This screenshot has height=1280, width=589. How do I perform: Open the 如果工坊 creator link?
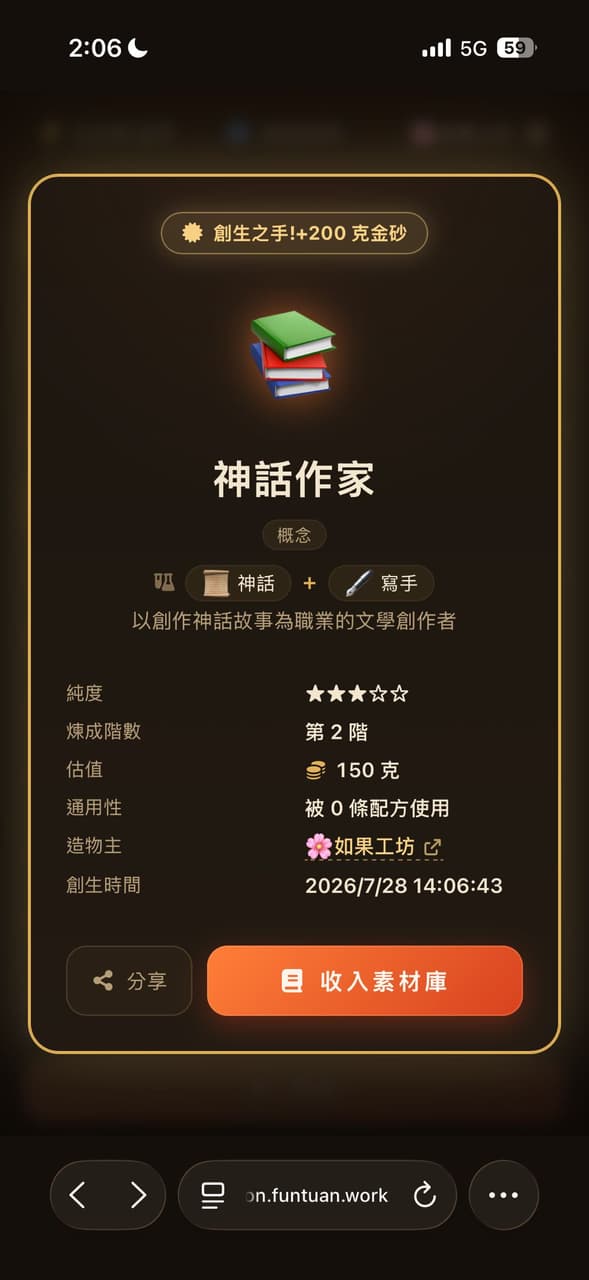(x=373, y=847)
